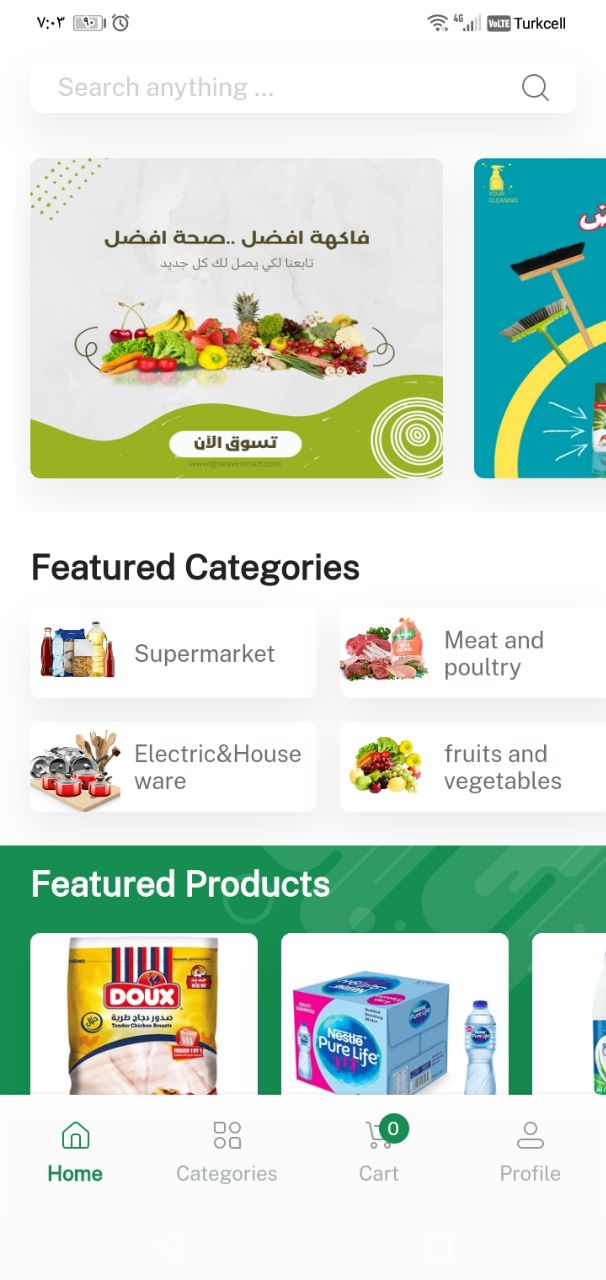Viewport: 606px width, 1280px height.
Task: Switch to the Profile tab
Action: pos(530,1151)
